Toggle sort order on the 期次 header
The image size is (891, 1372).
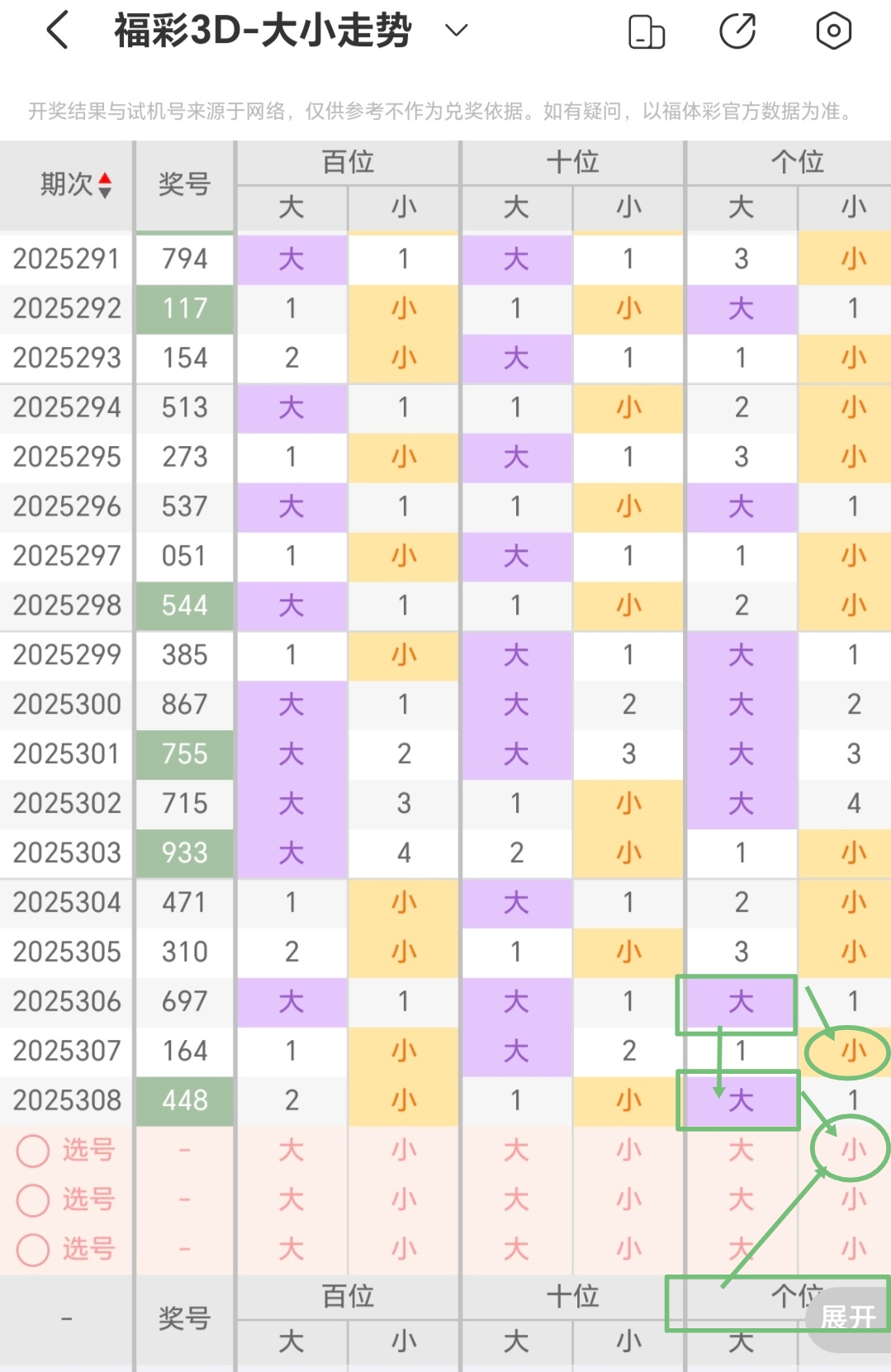76,184
